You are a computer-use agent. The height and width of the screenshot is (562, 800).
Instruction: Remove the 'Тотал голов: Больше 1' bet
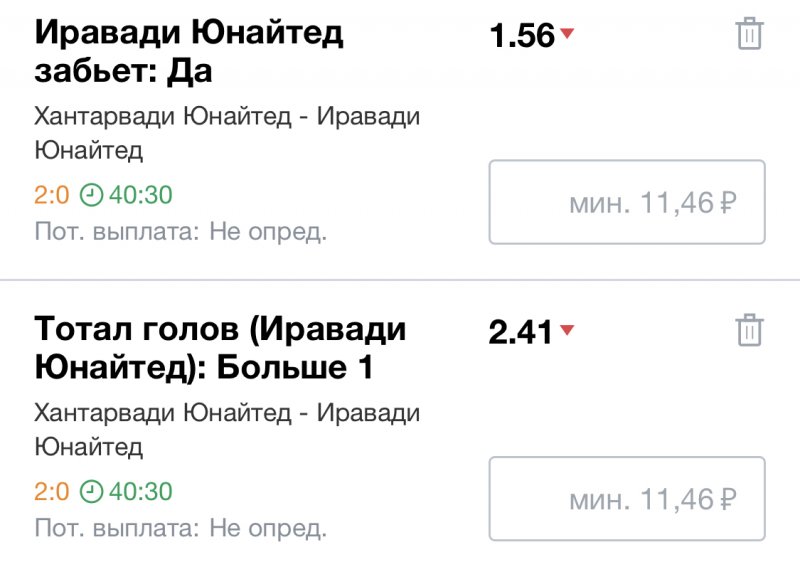(749, 330)
